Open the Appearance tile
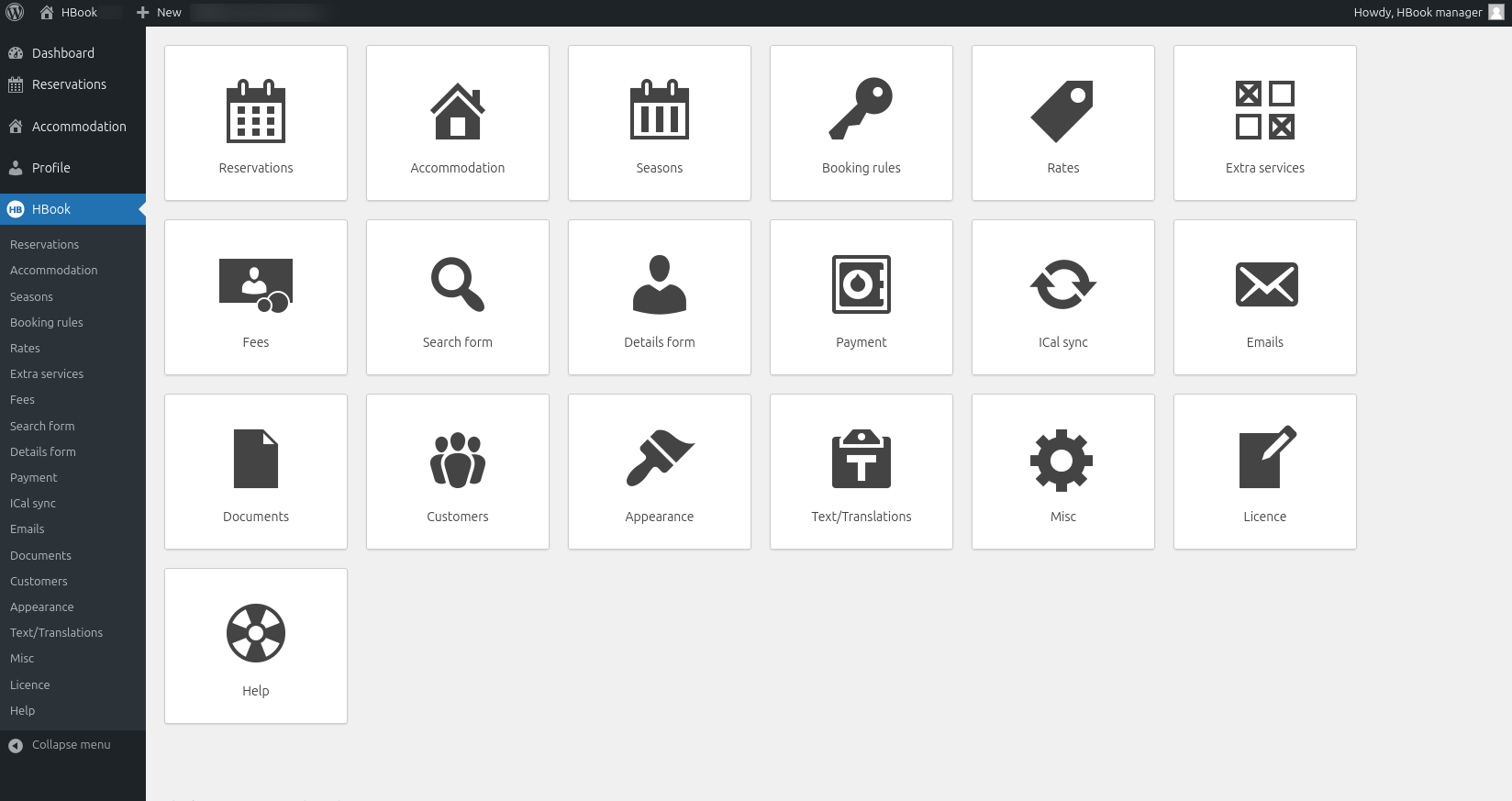 click(x=659, y=472)
